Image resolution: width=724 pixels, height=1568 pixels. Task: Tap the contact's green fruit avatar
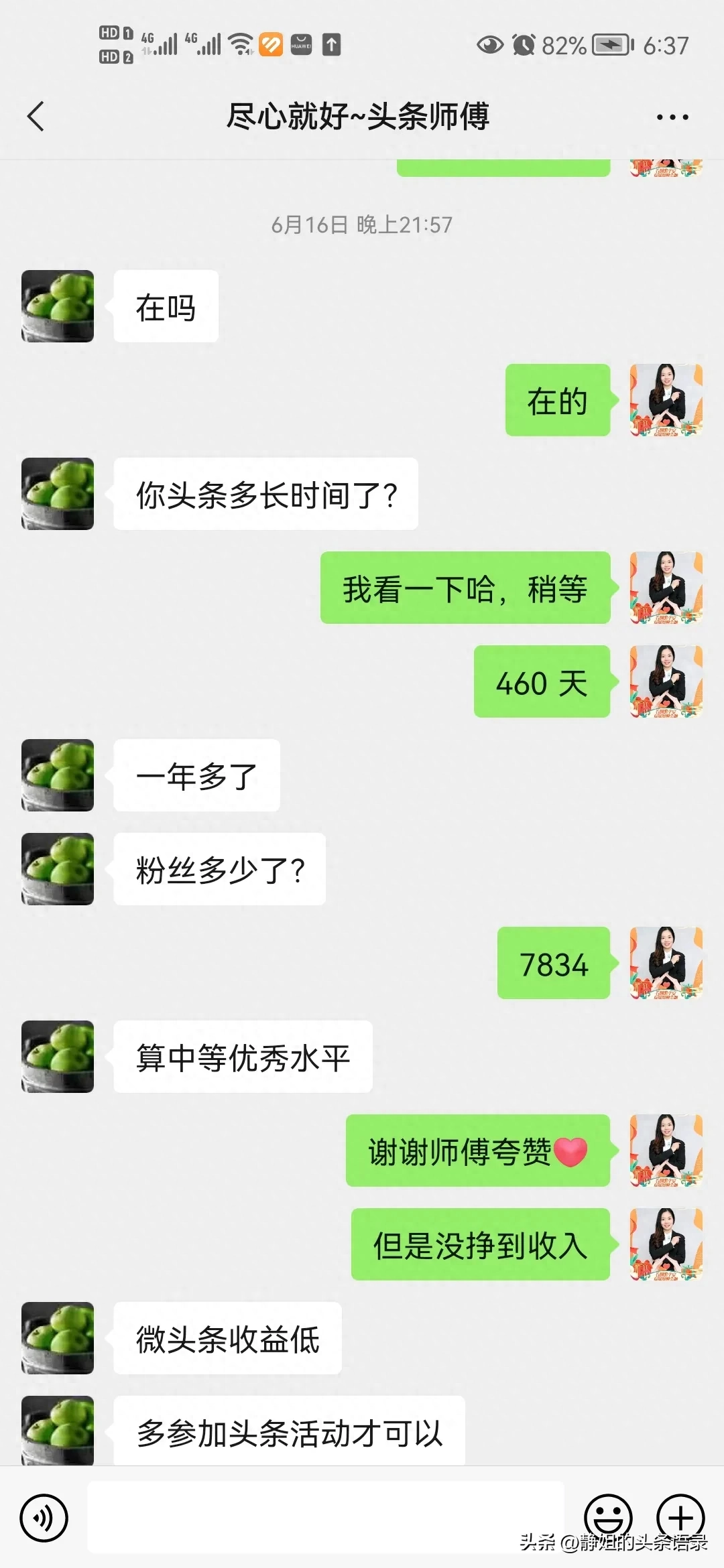(57, 305)
